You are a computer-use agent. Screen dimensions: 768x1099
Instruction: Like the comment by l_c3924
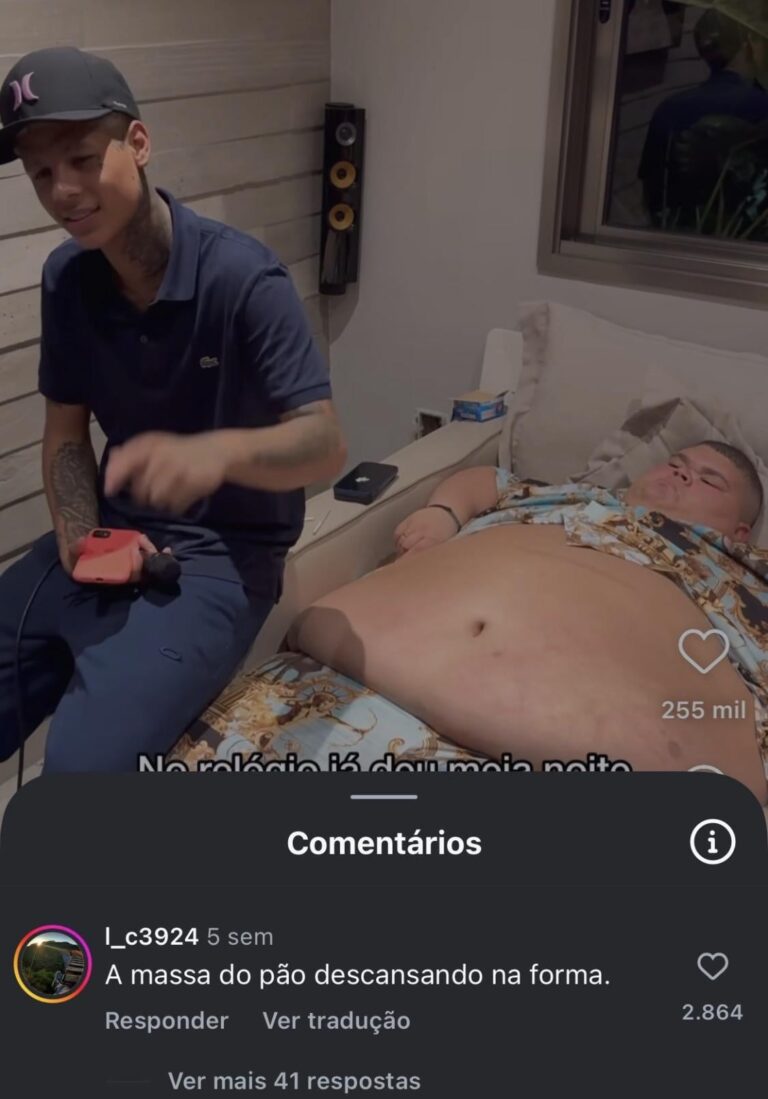[x=712, y=966]
